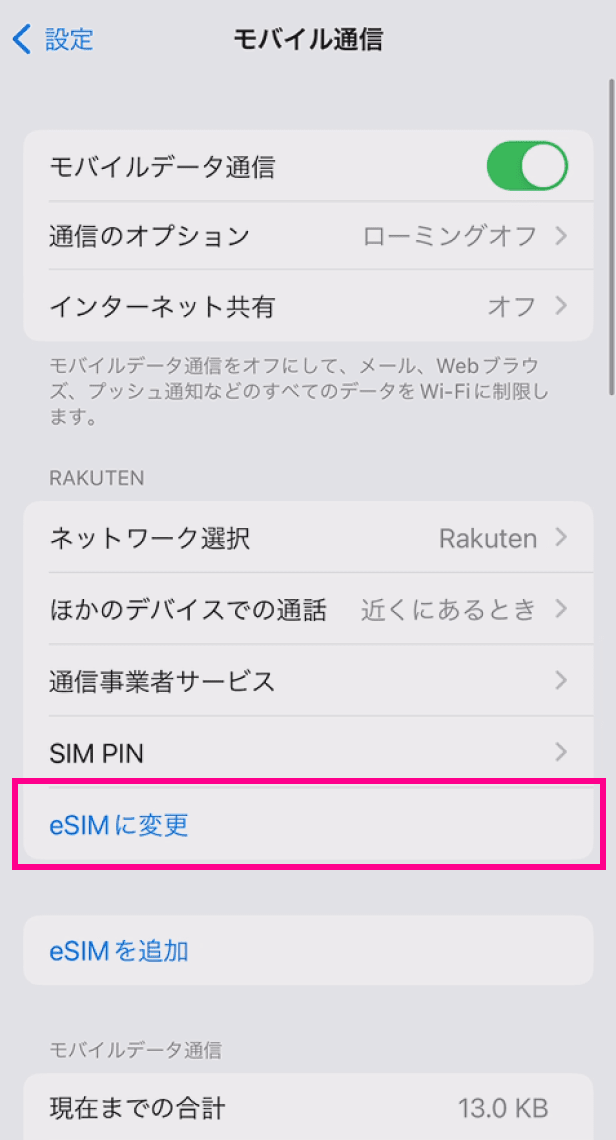The image size is (616, 1140).
Task: Go back to 設定
Action: (x=53, y=39)
